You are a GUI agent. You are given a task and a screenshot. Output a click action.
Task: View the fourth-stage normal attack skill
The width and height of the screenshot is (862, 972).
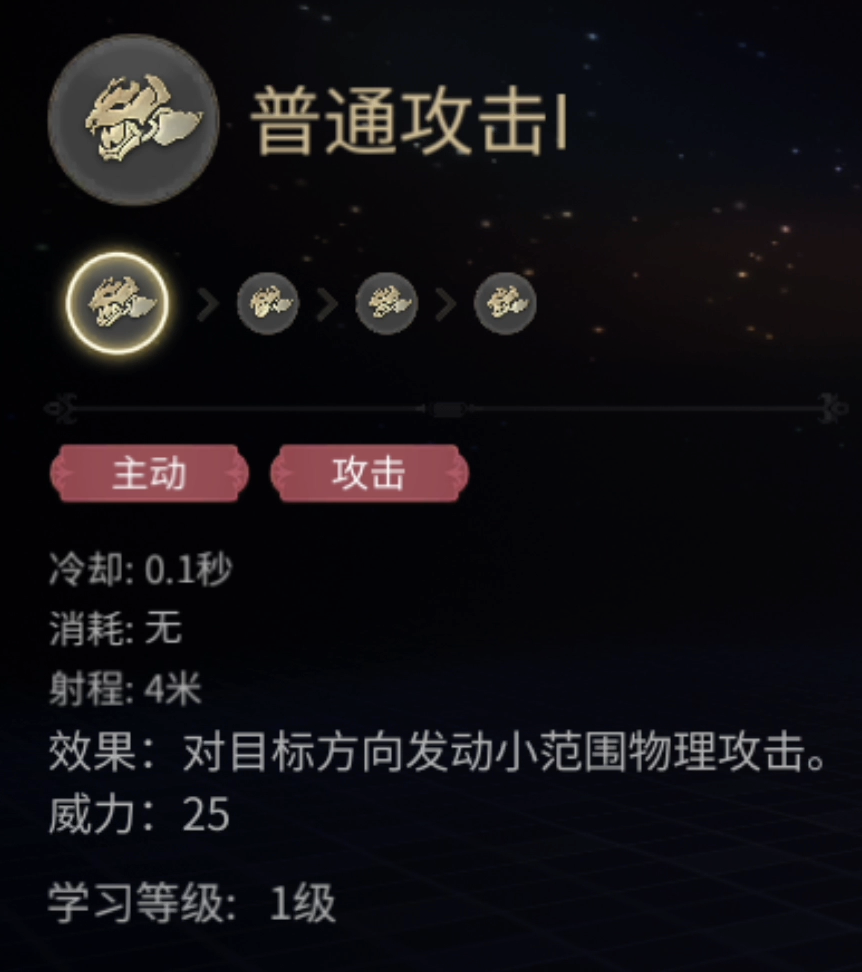tap(505, 303)
